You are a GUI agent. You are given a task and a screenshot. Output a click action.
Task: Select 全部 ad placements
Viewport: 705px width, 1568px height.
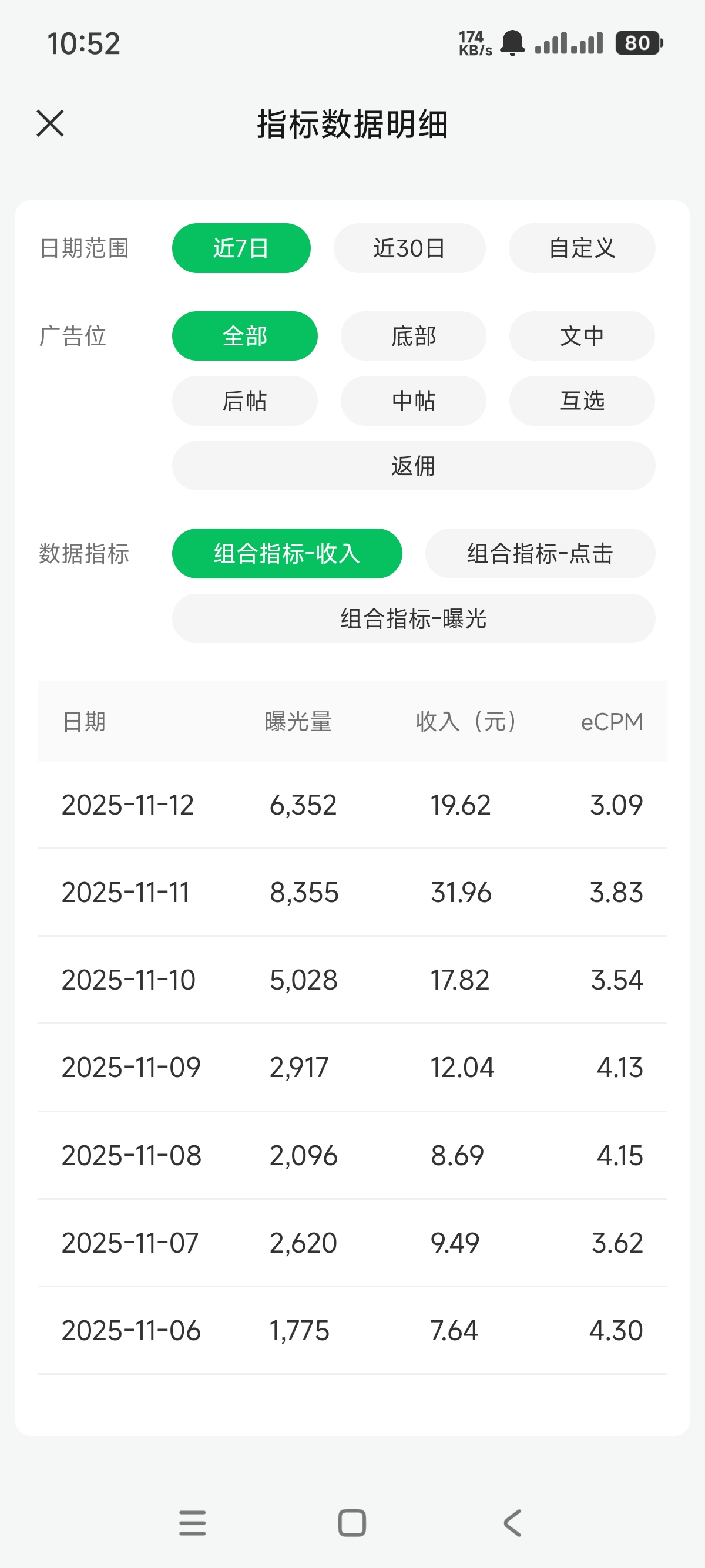point(245,336)
